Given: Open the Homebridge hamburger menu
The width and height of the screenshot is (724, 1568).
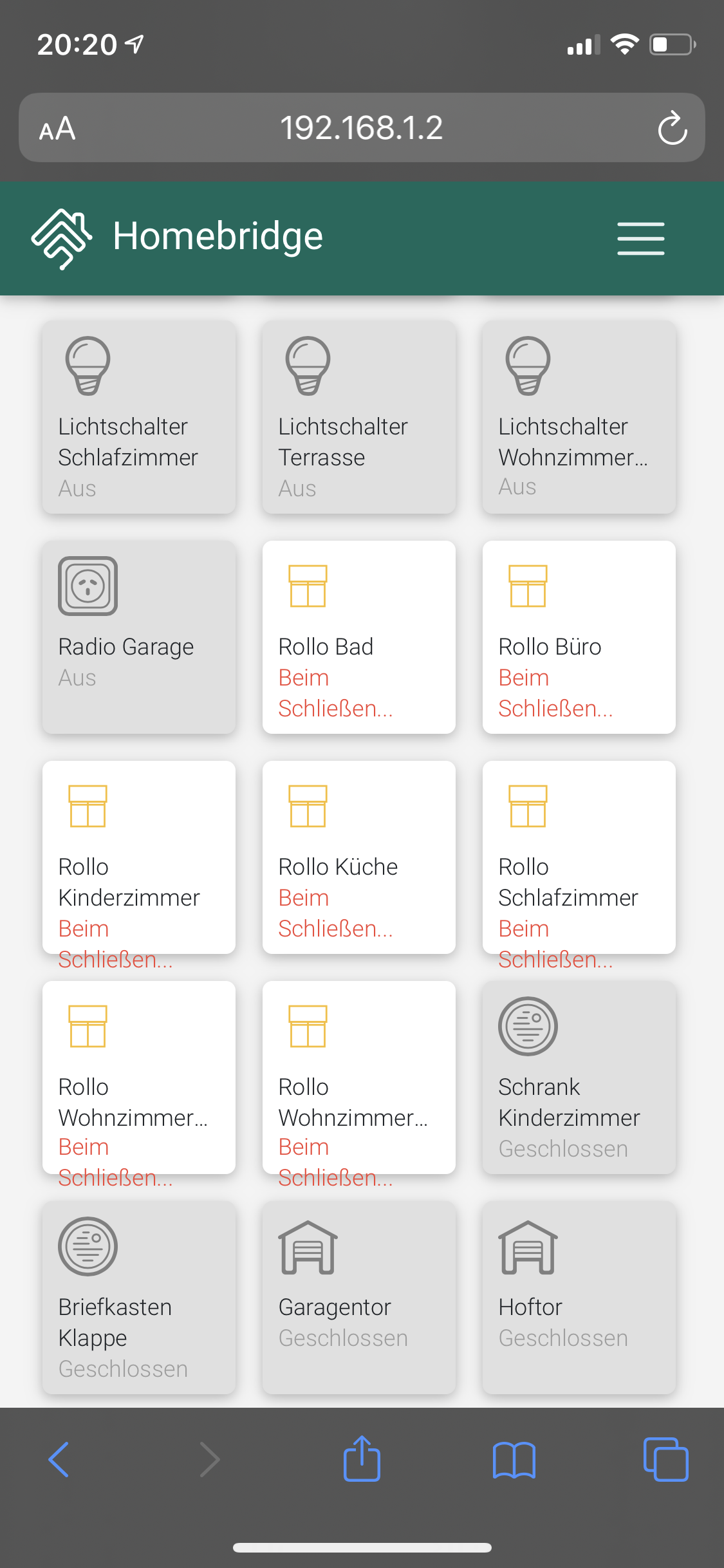Looking at the screenshot, I should [x=640, y=238].
